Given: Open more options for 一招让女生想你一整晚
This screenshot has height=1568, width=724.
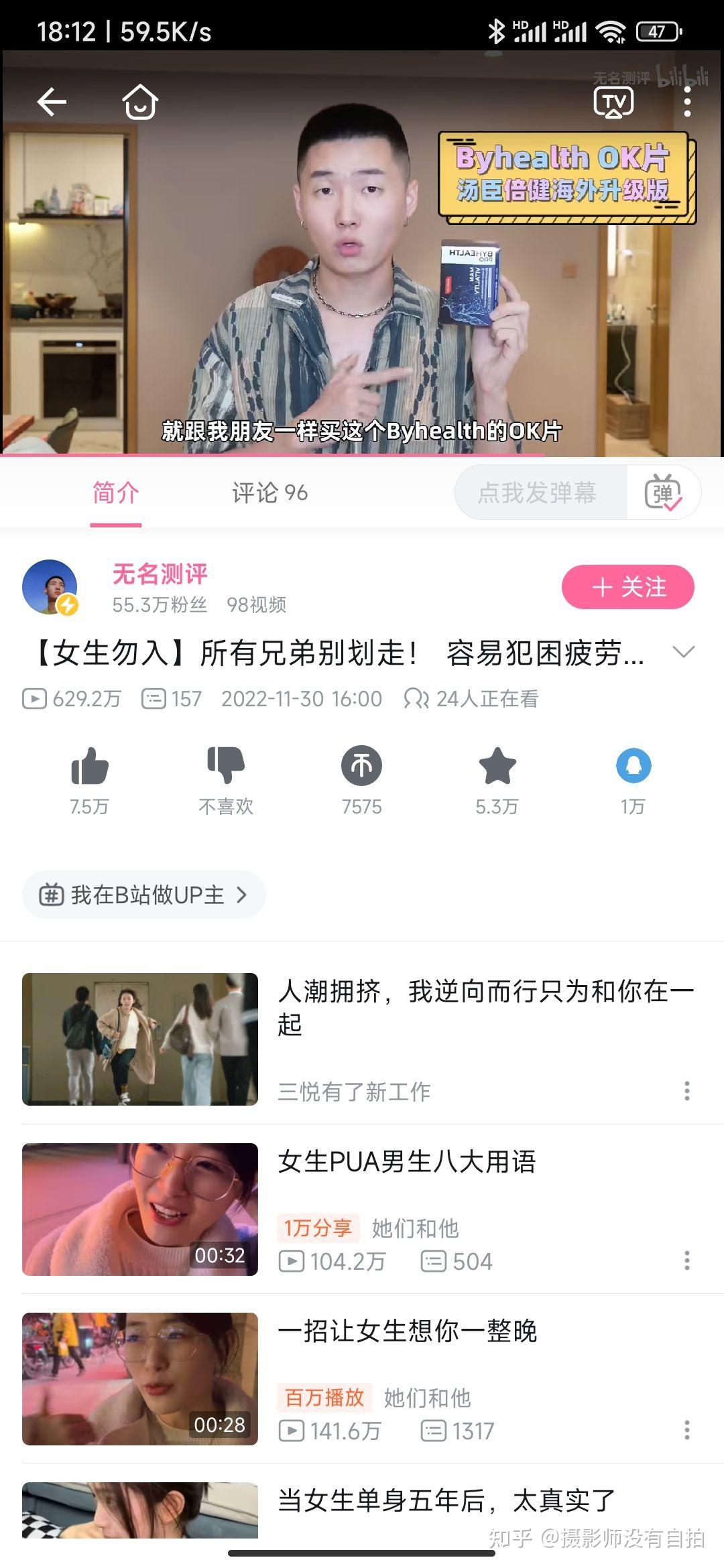Looking at the screenshot, I should 686,1430.
